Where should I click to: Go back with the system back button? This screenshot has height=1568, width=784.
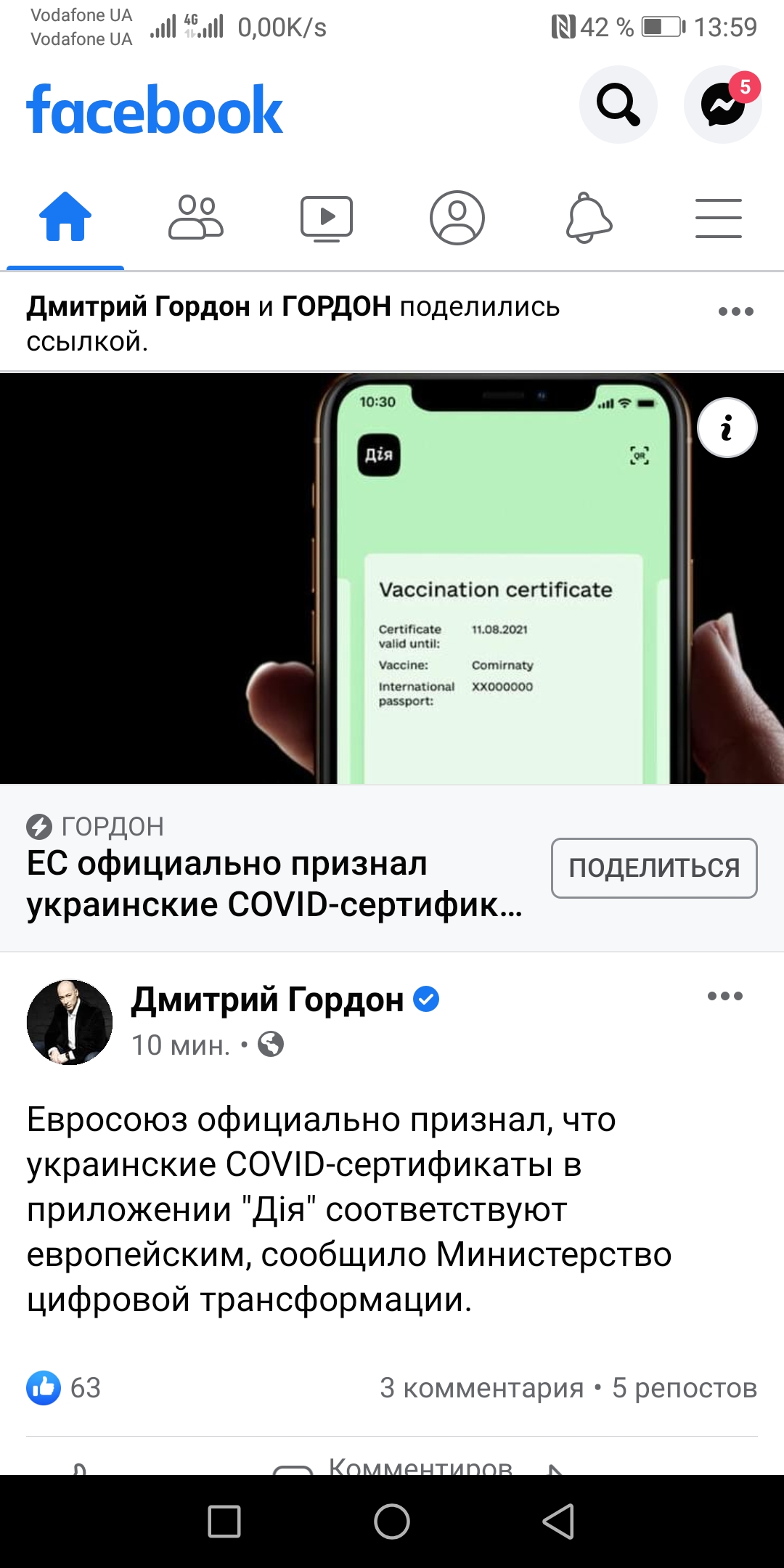pos(559,1521)
